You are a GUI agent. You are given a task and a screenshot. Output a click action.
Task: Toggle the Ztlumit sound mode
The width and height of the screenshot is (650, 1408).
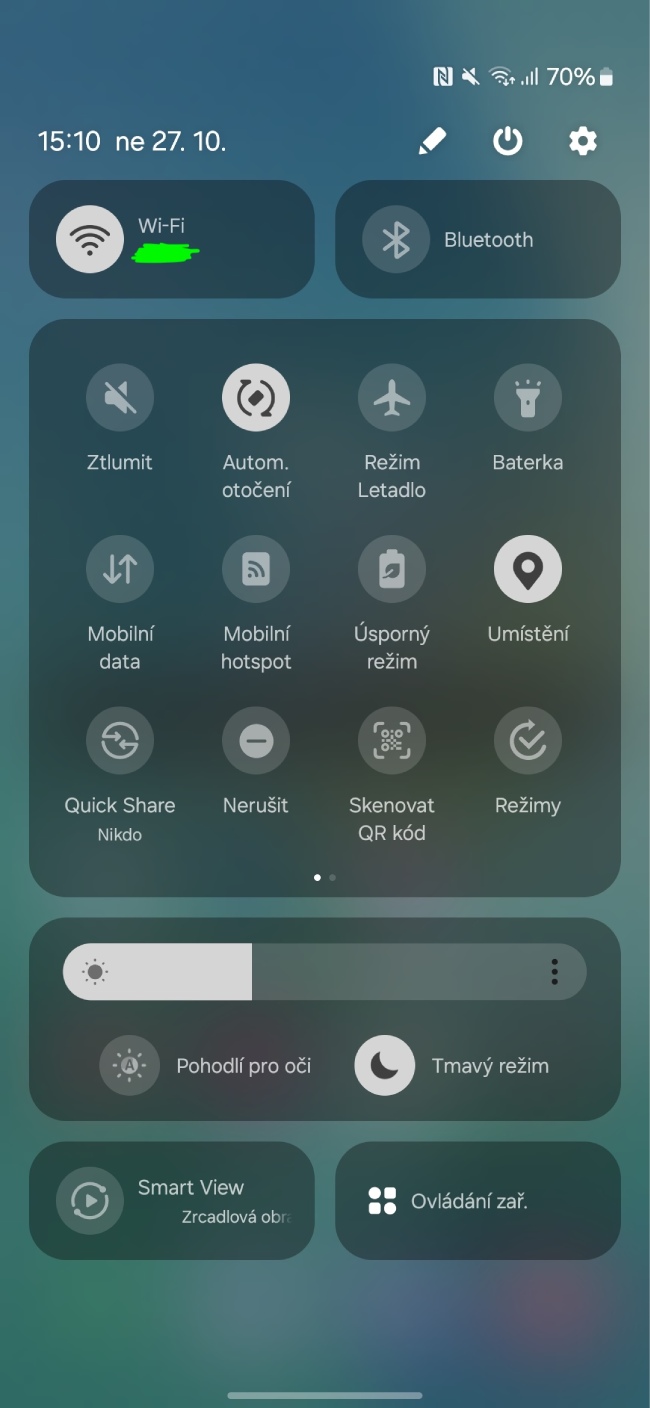[x=120, y=397]
